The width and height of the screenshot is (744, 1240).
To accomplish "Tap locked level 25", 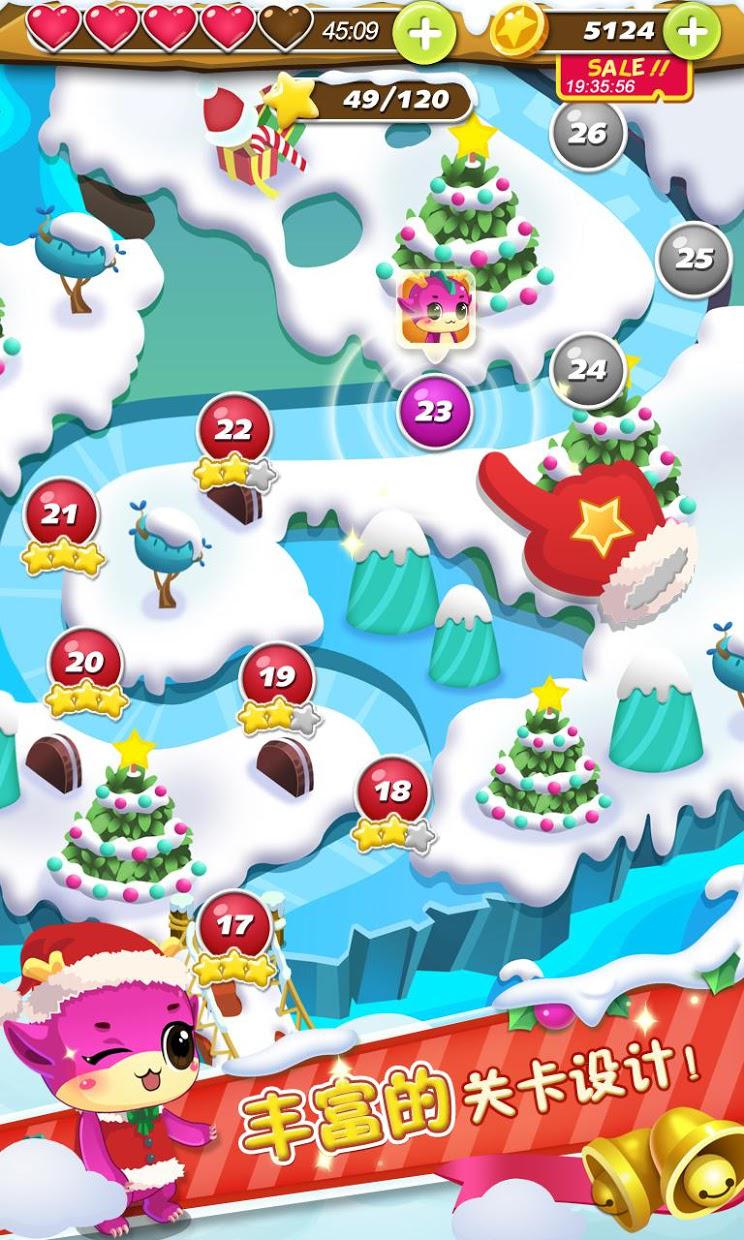I will coord(693,258).
